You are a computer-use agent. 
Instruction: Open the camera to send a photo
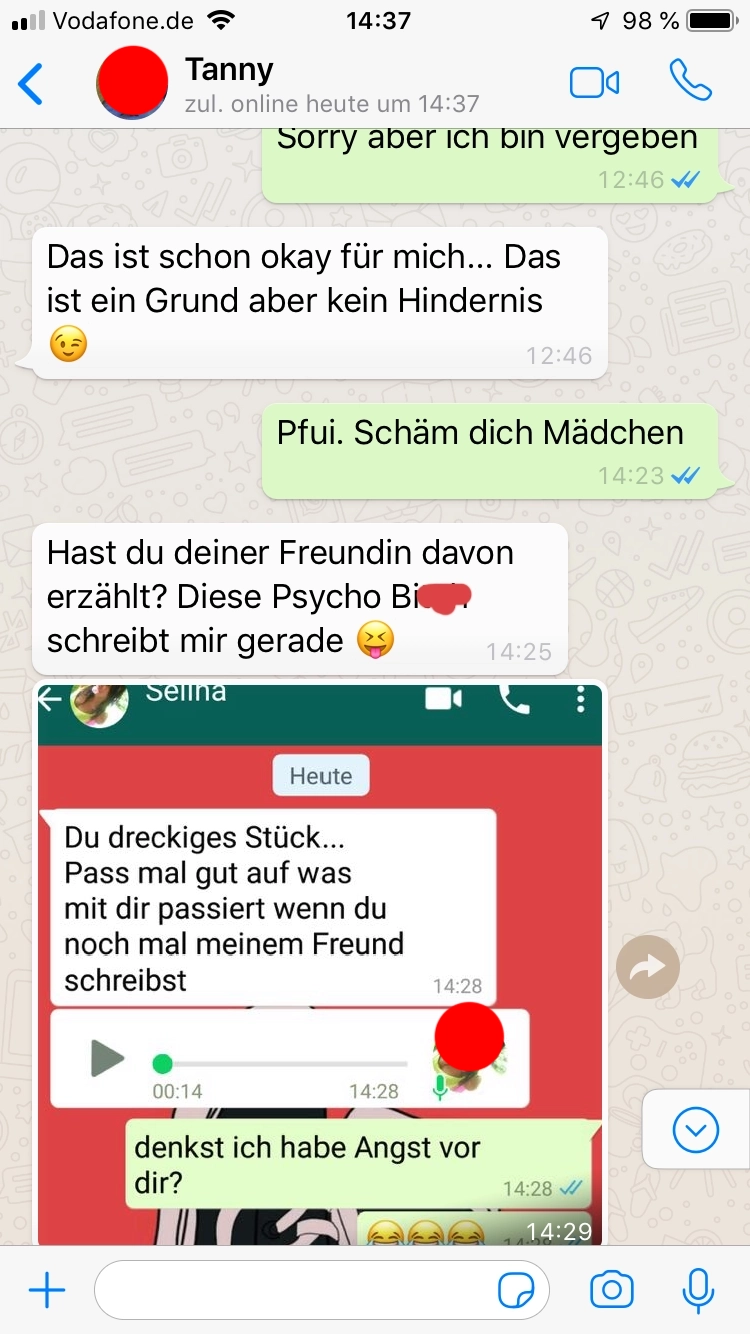612,1291
